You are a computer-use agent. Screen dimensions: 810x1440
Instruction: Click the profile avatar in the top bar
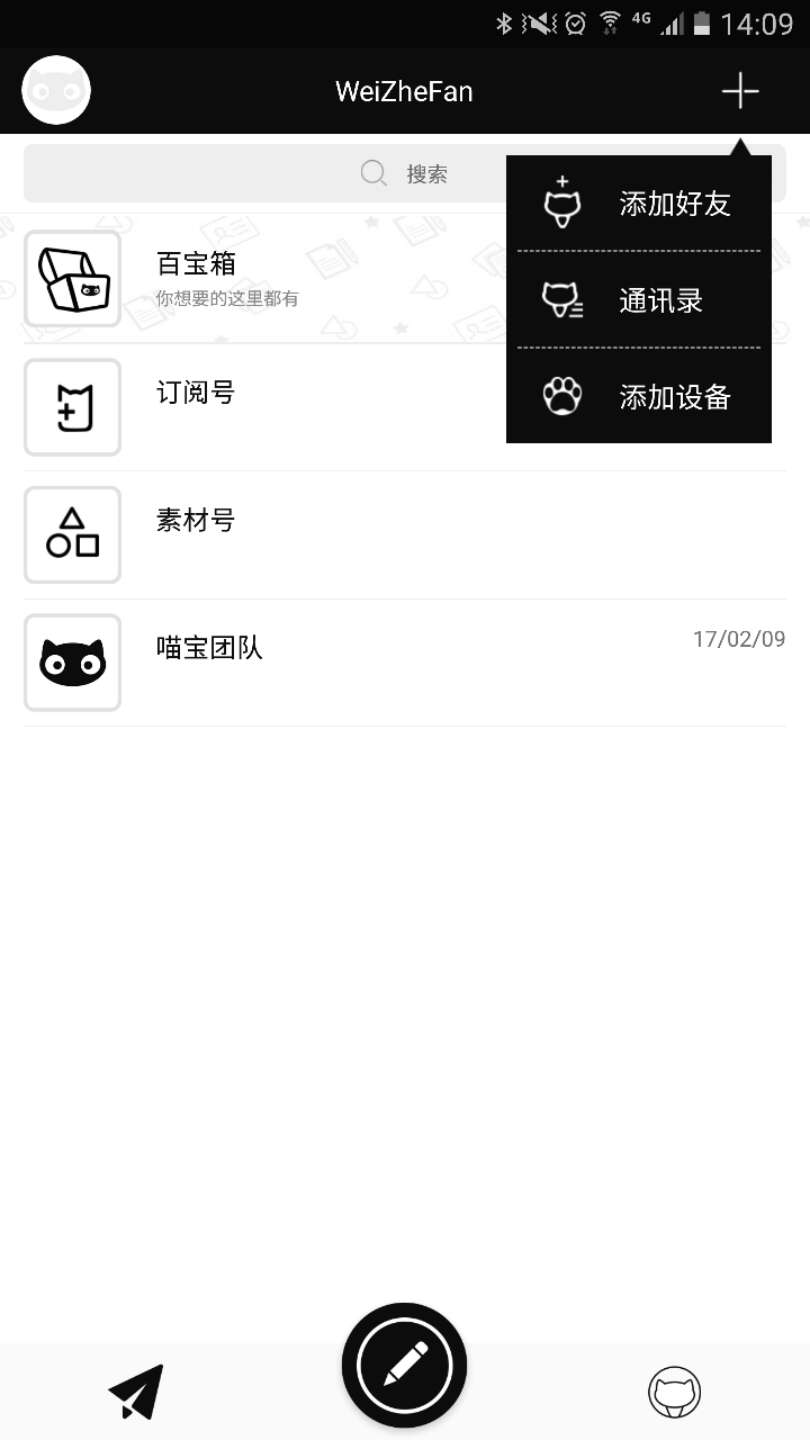pos(55,90)
